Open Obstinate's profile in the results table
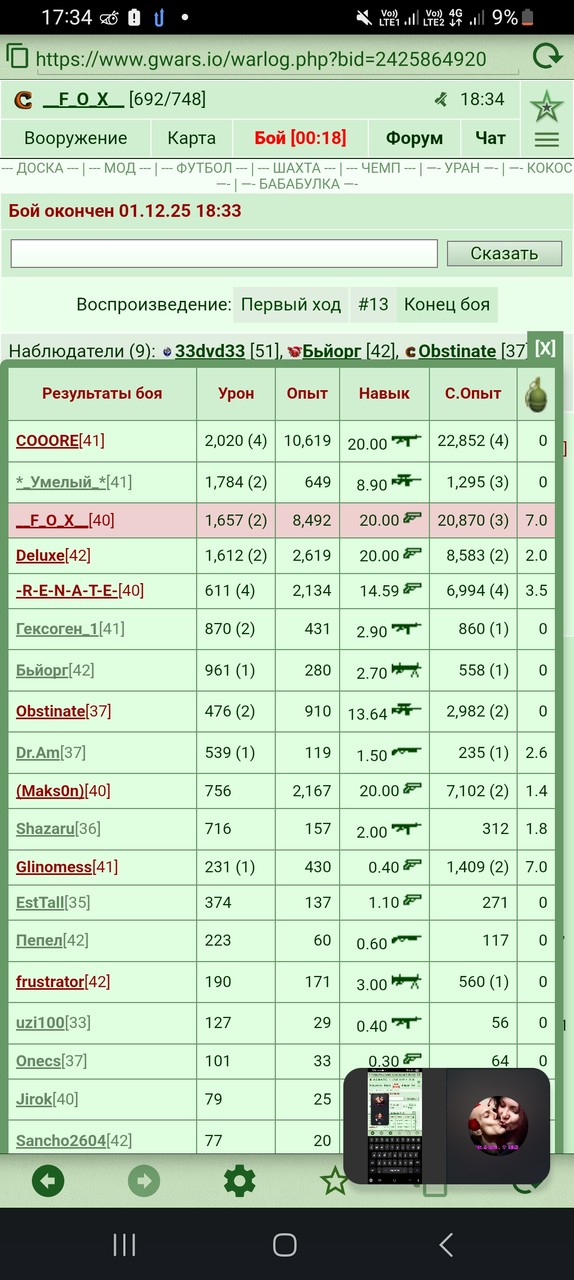Viewport: 574px width, 1280px height. (x=51, y=711)
